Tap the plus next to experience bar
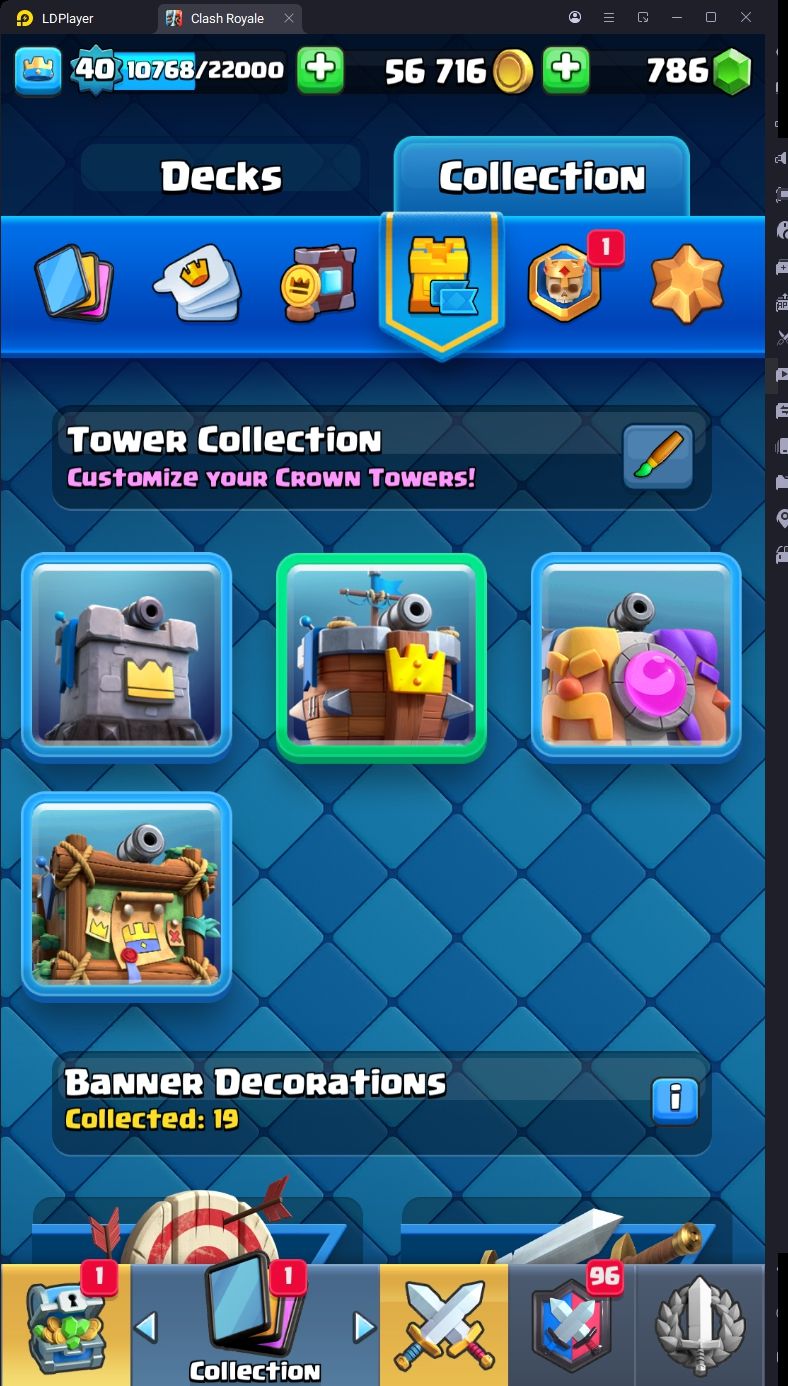The image size is (788, 1386). pos(320,70)
